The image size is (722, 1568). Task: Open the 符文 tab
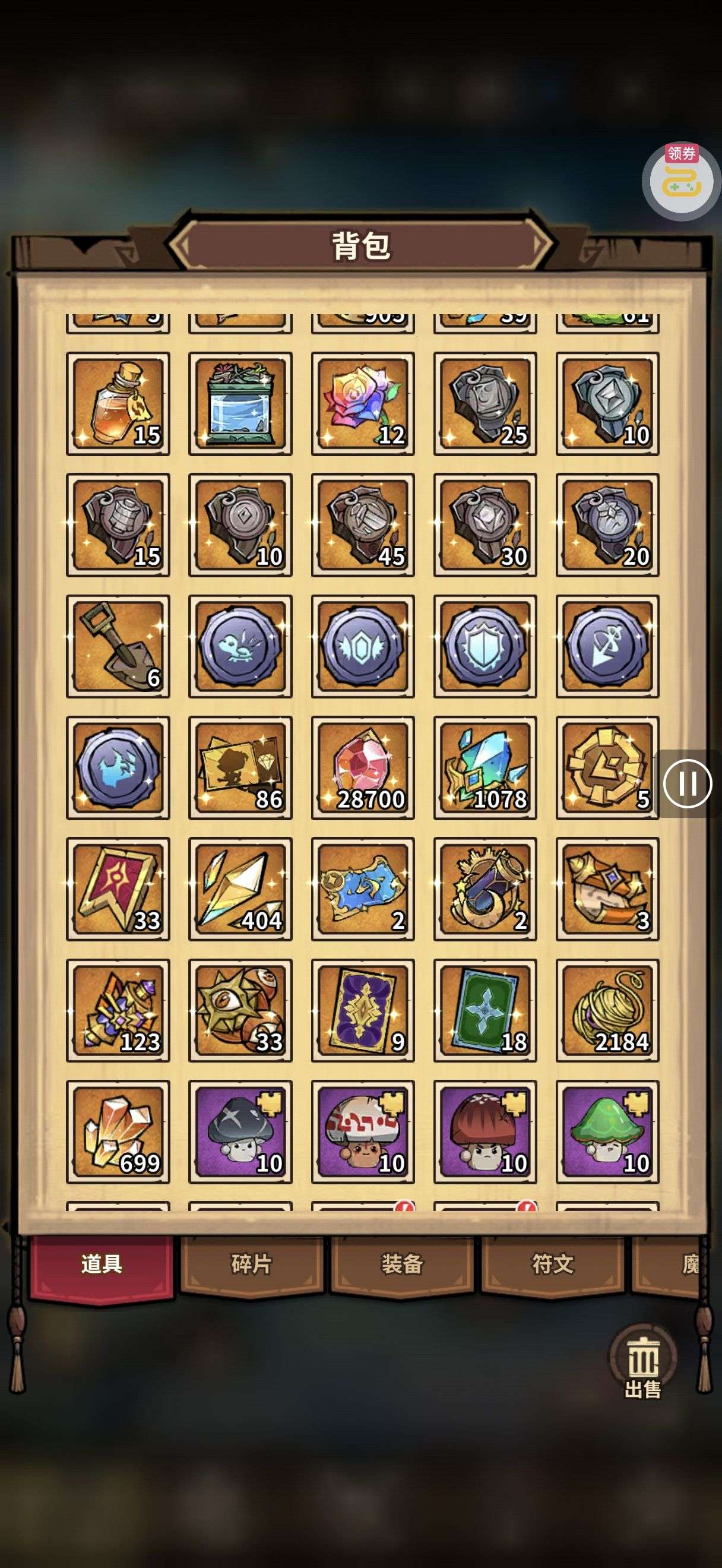click(x=552, y=1264)
